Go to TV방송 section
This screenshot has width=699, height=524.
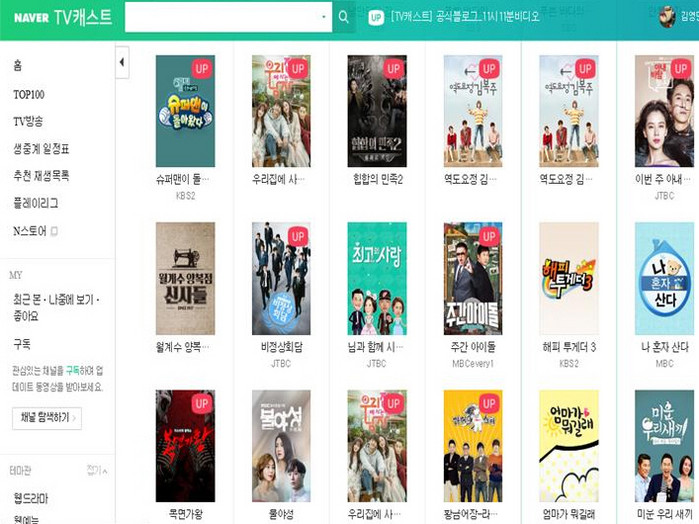click(28, 121)
